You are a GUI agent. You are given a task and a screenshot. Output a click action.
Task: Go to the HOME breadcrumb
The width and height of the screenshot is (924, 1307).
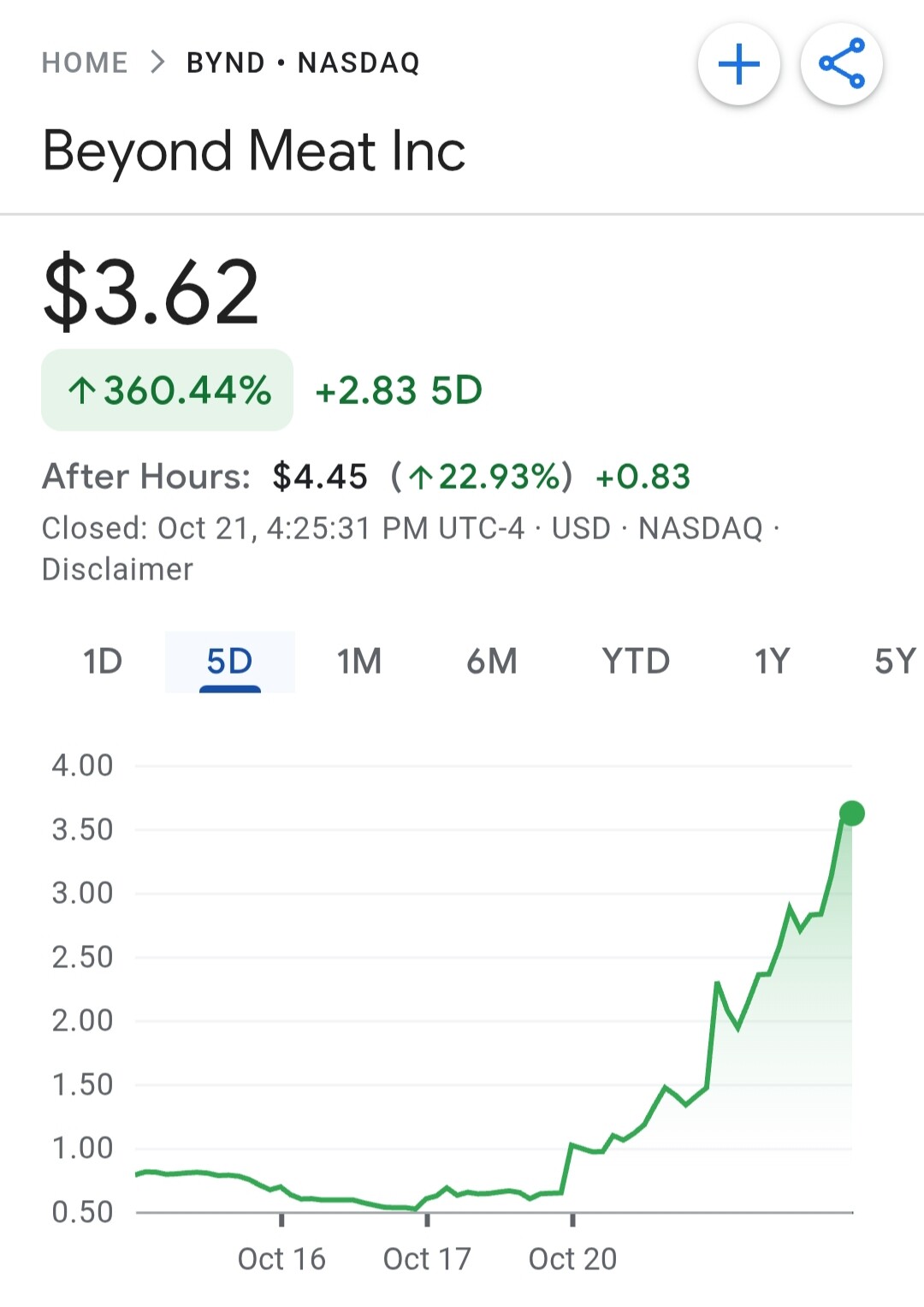pos(85,62)
